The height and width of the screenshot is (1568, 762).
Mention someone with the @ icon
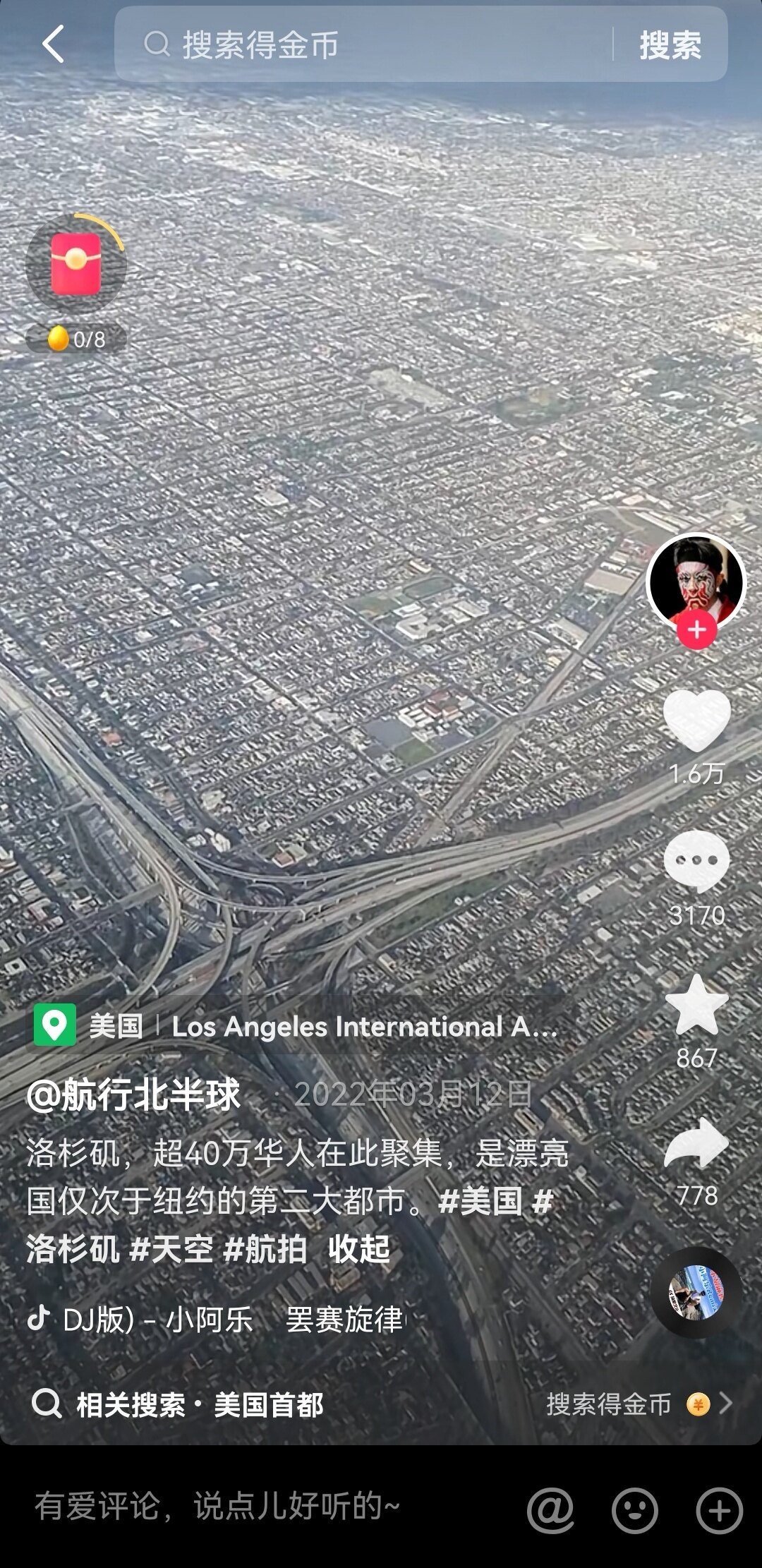point(550,1510)
